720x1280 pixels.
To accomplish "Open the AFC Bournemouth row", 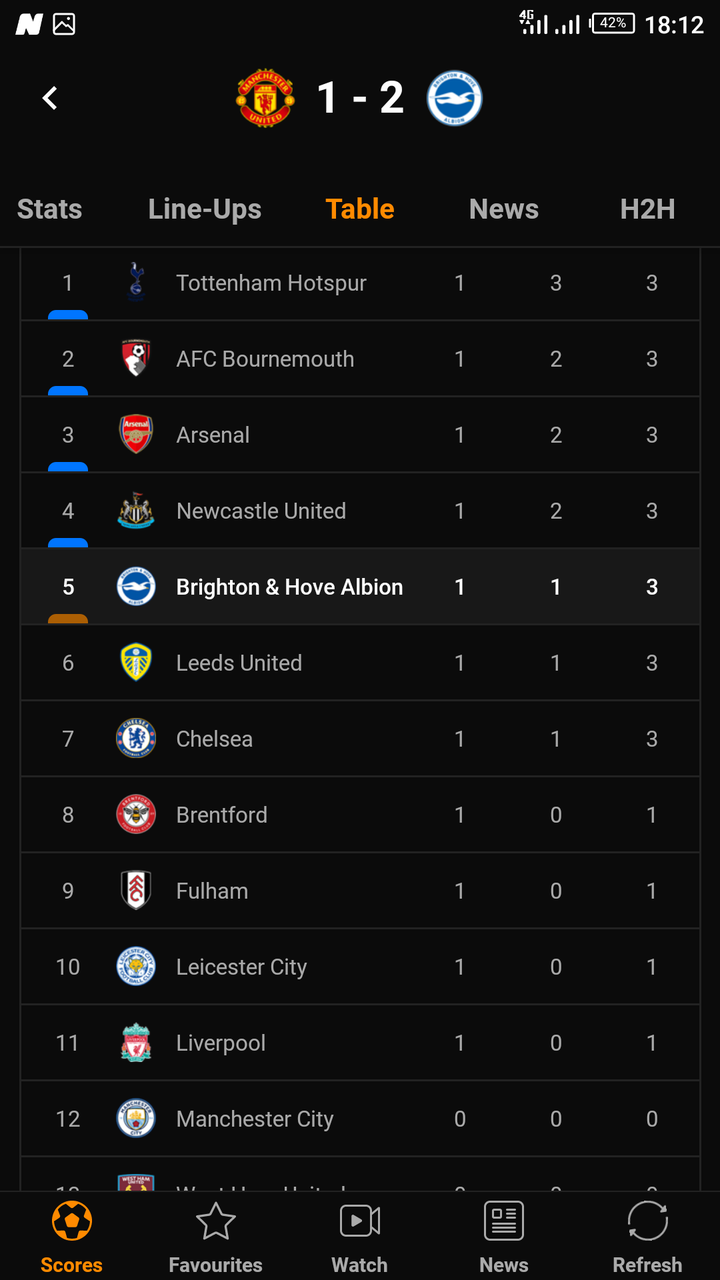I will [360, 359].
